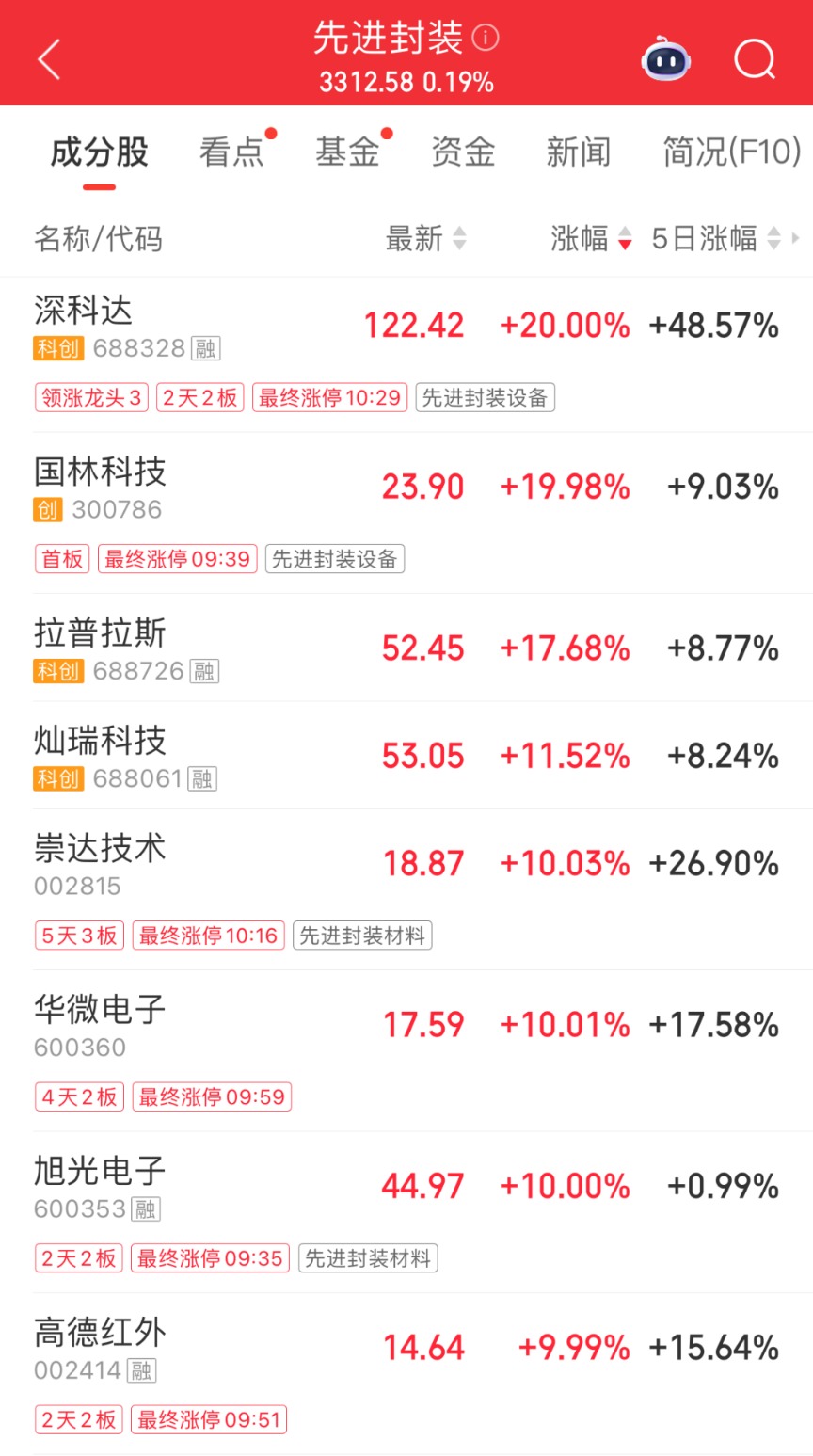Select the 新闻 tab

point(579,152)
